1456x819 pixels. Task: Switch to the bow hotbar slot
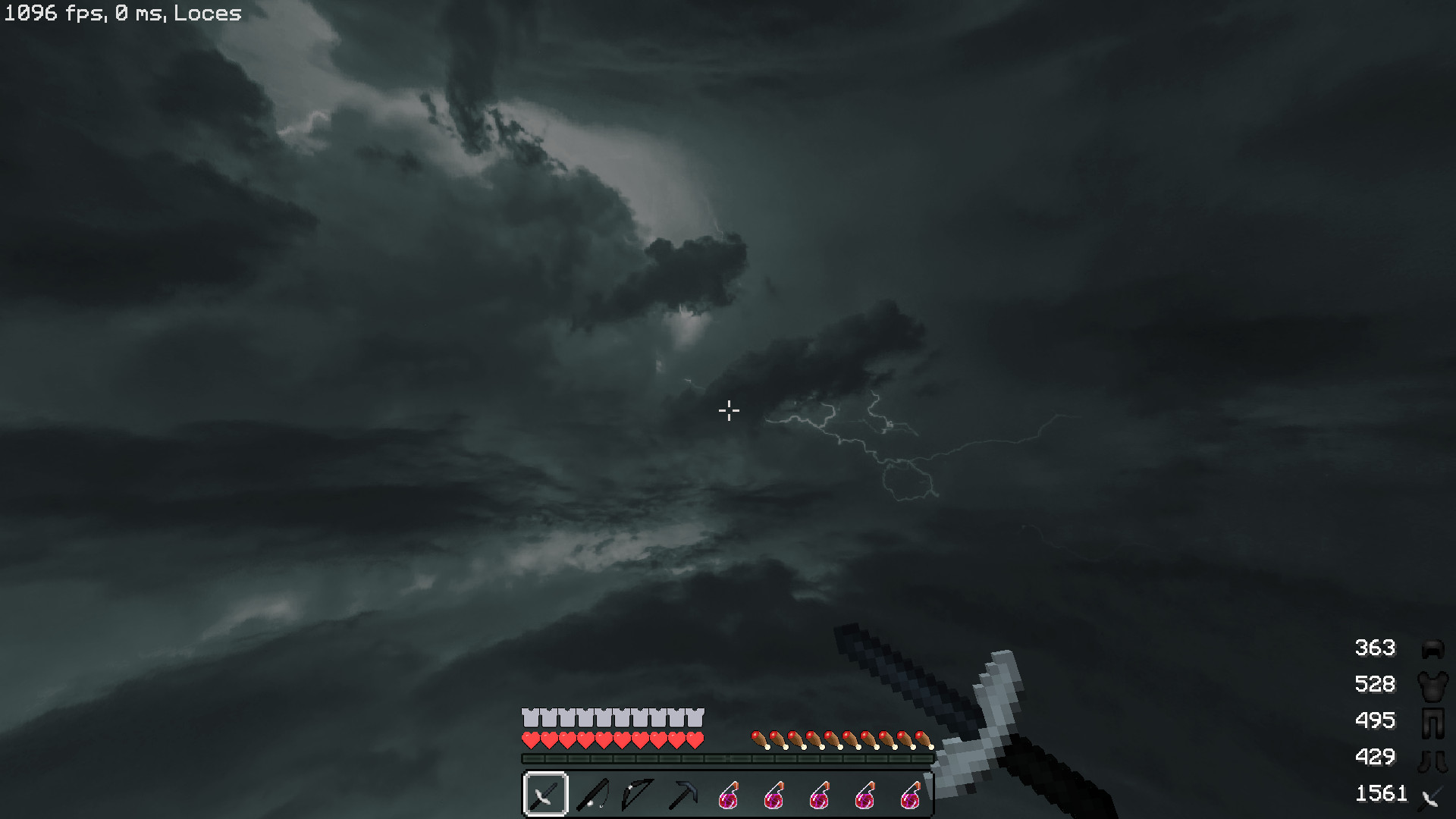tap(637, 795)
